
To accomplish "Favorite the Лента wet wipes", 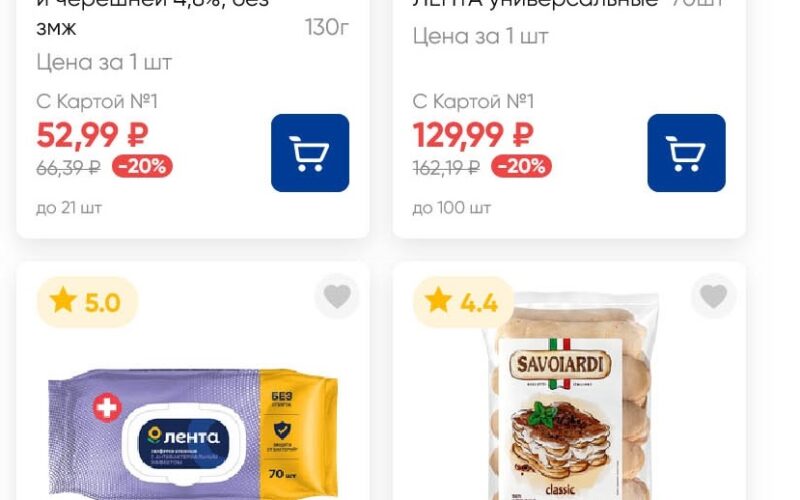I will (337, 297).
